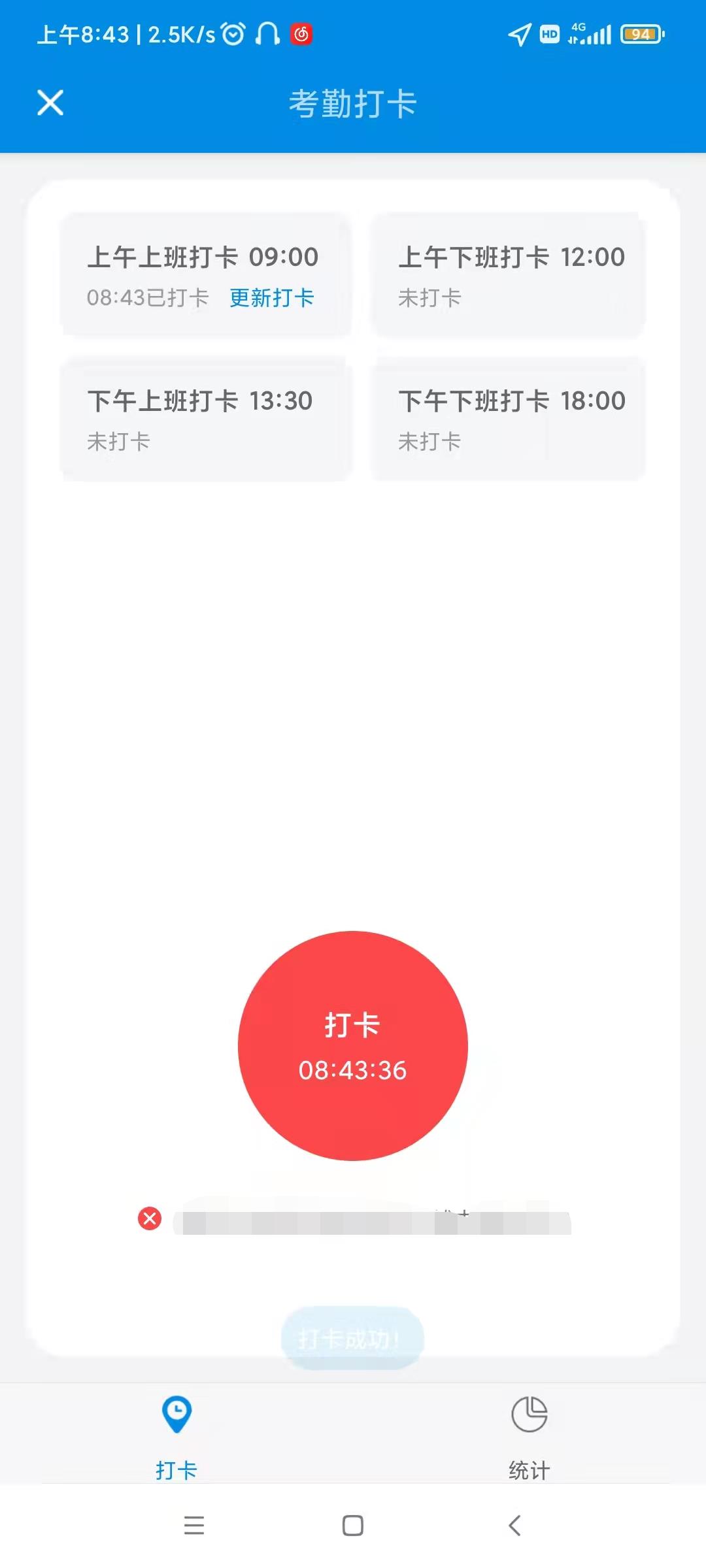The image size is (706, 1568).
Task: Open the 下午下班打卡 18:00 card
Action: click(509, 419)
